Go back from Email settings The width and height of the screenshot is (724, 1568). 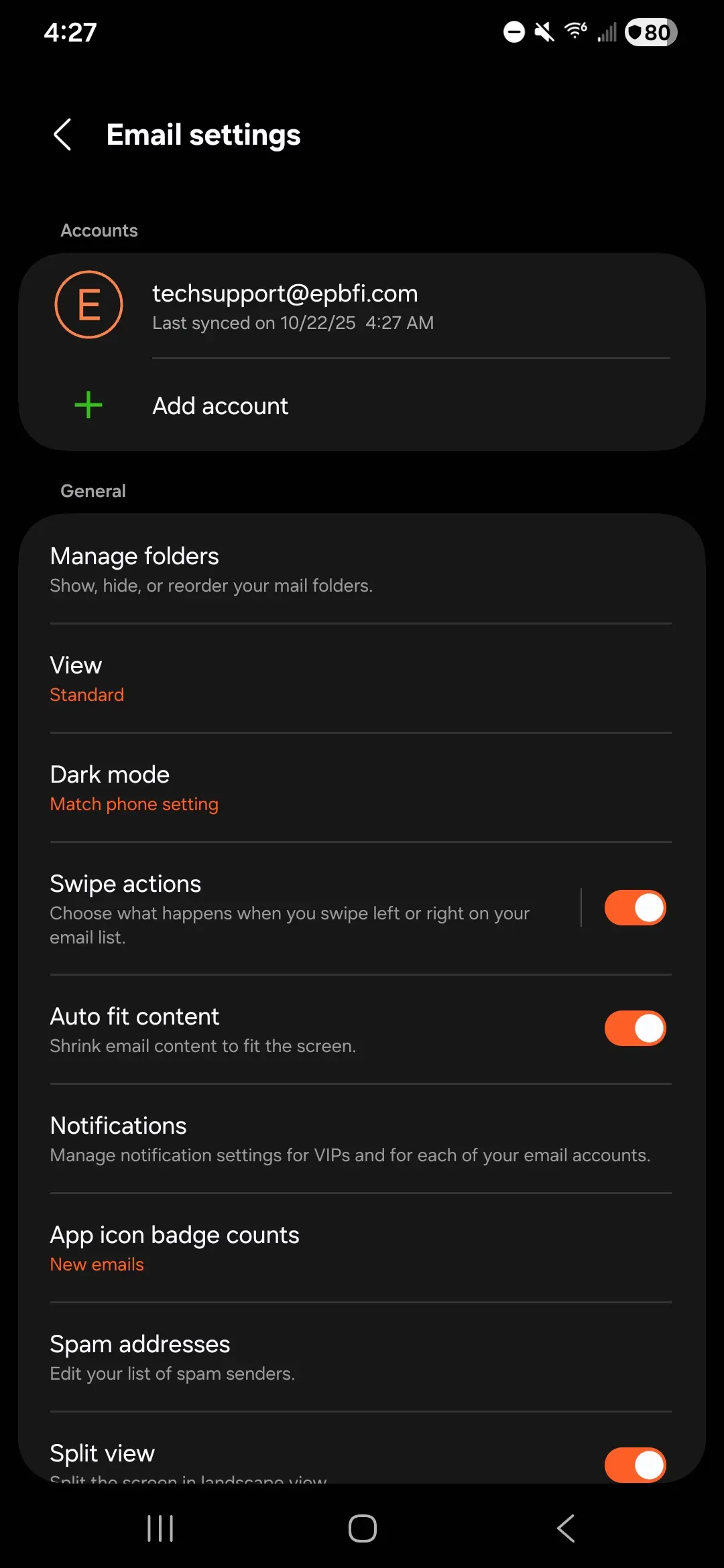click(62, 135)
